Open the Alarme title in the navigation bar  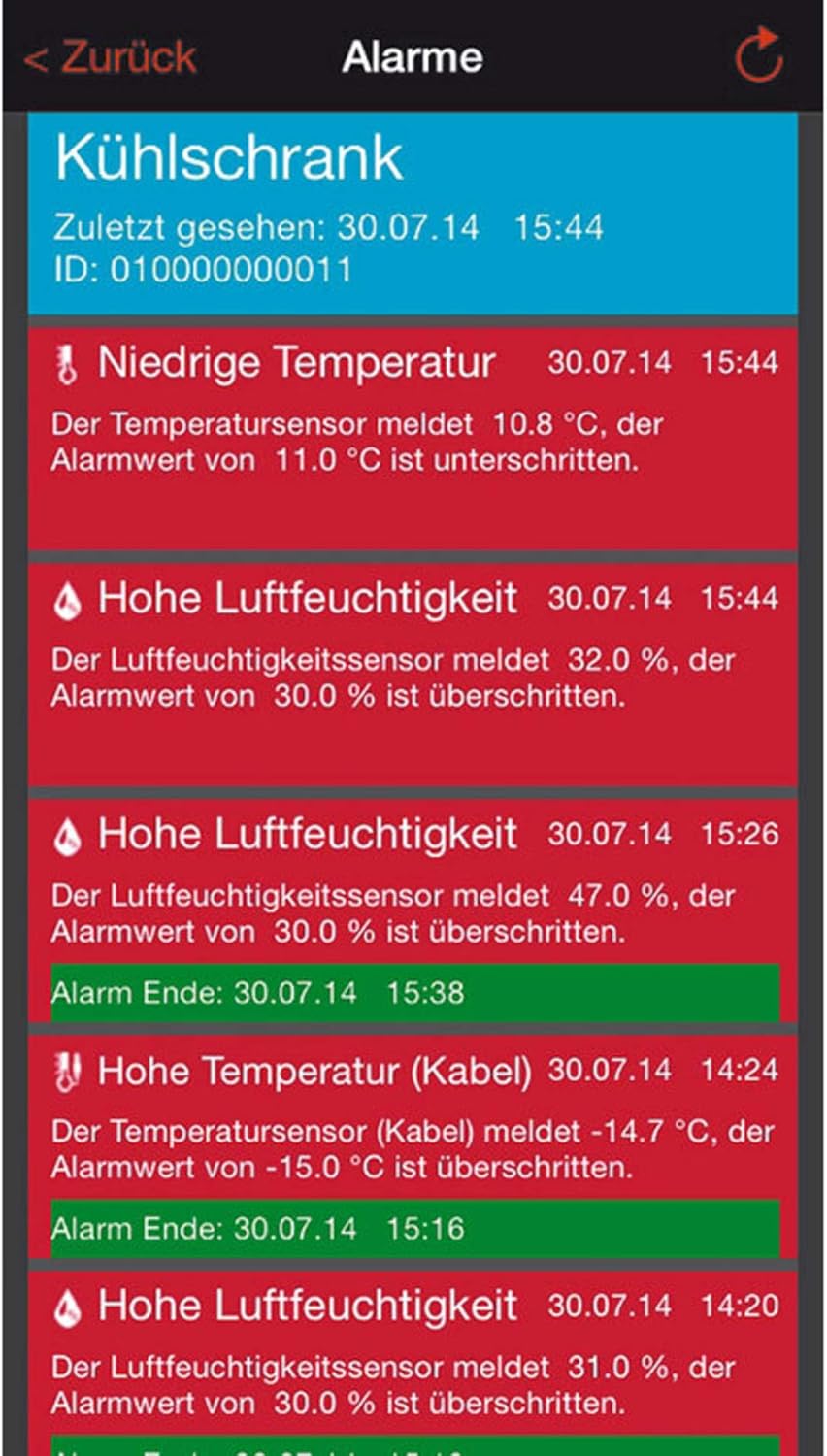click(x=413, y=58)
